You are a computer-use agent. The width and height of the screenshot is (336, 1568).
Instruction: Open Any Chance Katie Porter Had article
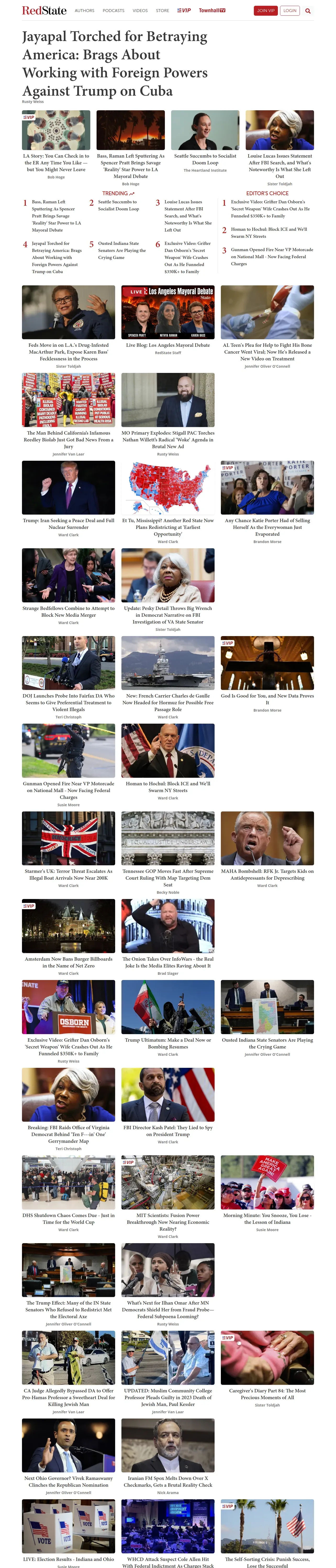tap(267, 527)
